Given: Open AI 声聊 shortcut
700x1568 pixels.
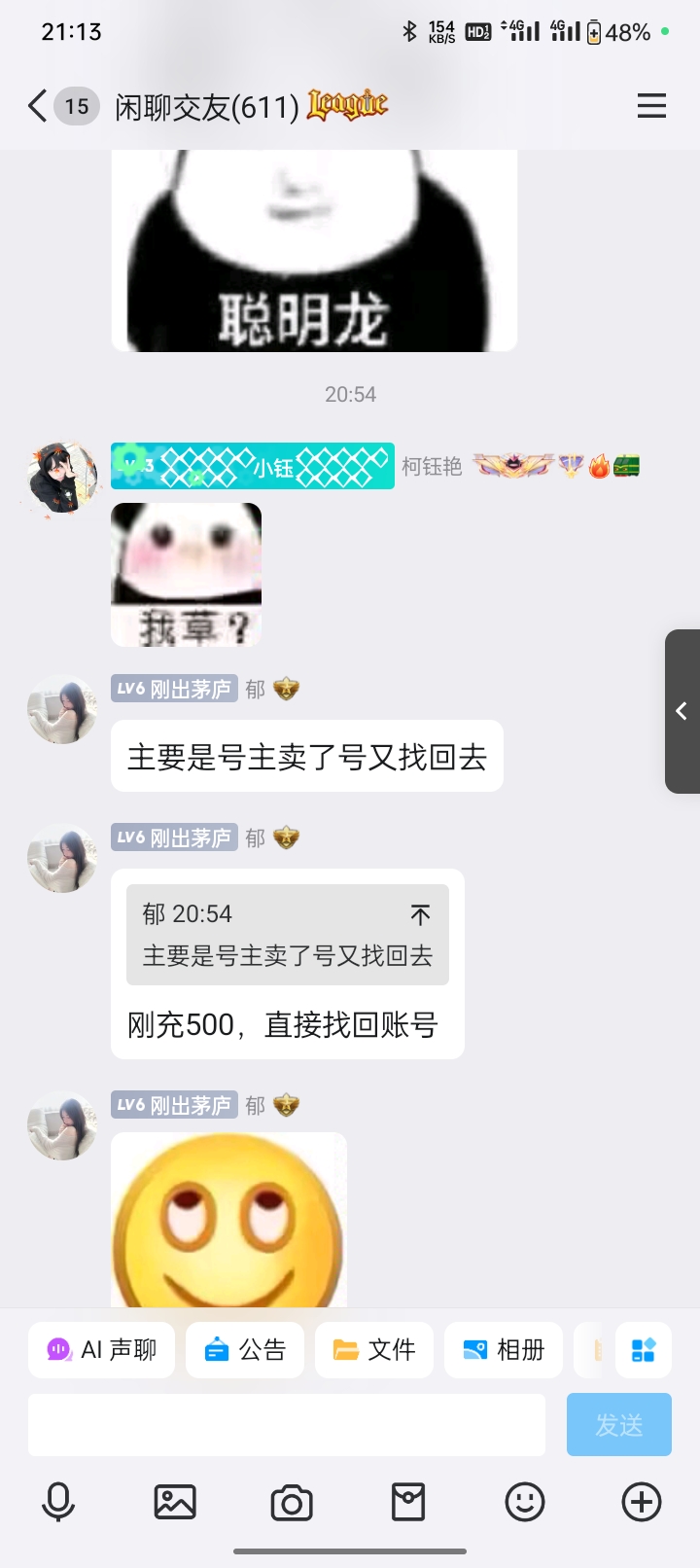Looking at the screenshot, I should (x=101, y=1350).
